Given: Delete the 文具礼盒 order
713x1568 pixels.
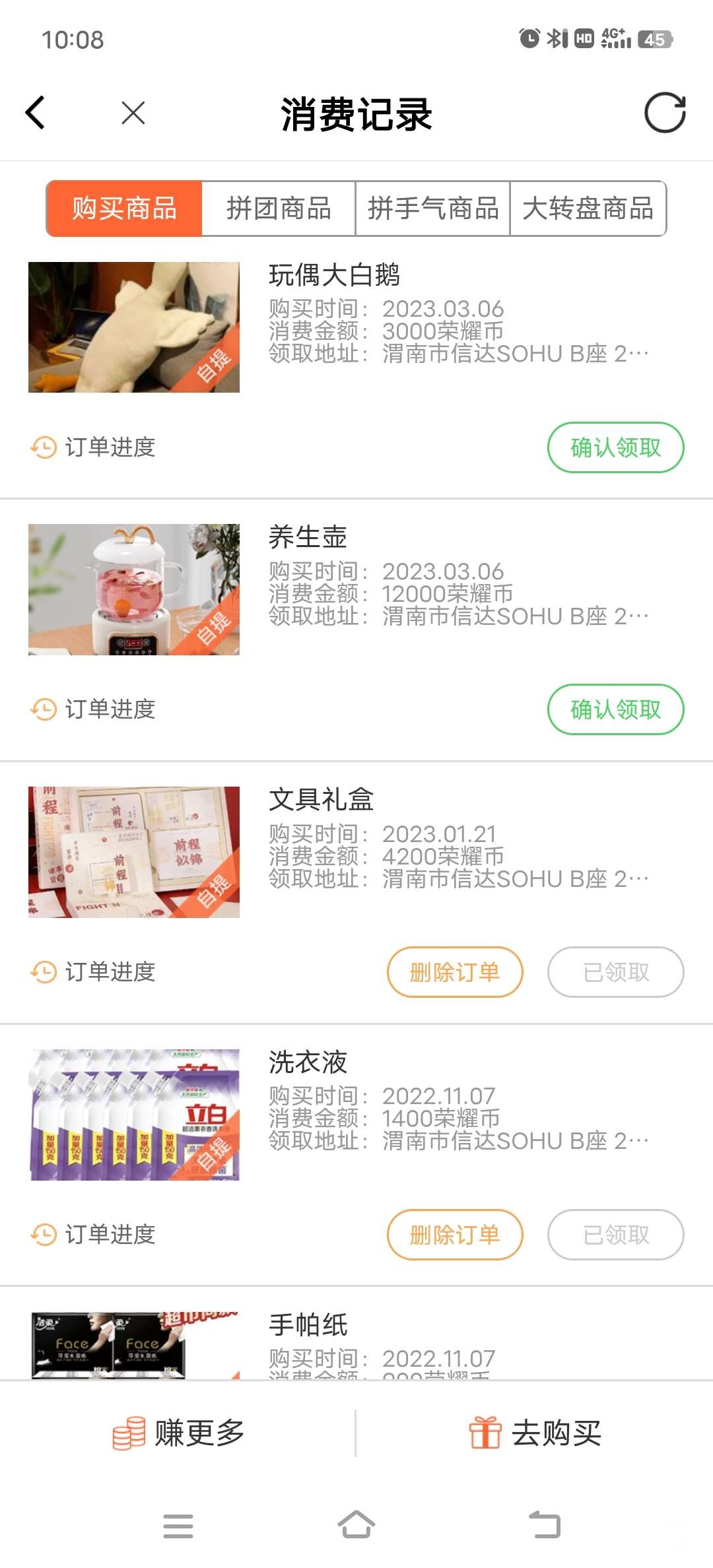Looking at the screenshot, I should (x=455, y=972).
